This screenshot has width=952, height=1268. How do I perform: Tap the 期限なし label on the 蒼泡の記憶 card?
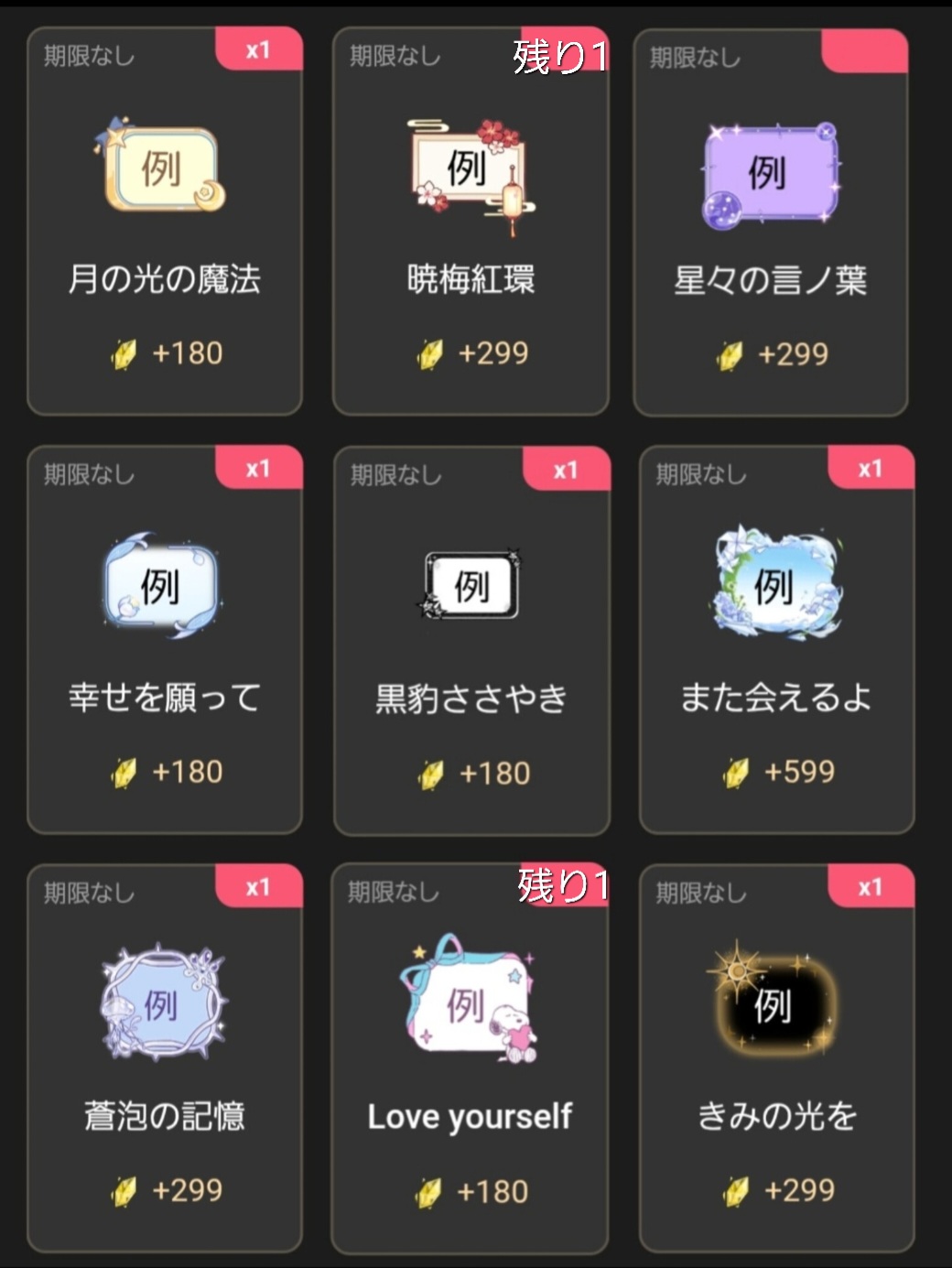(90, 893)
